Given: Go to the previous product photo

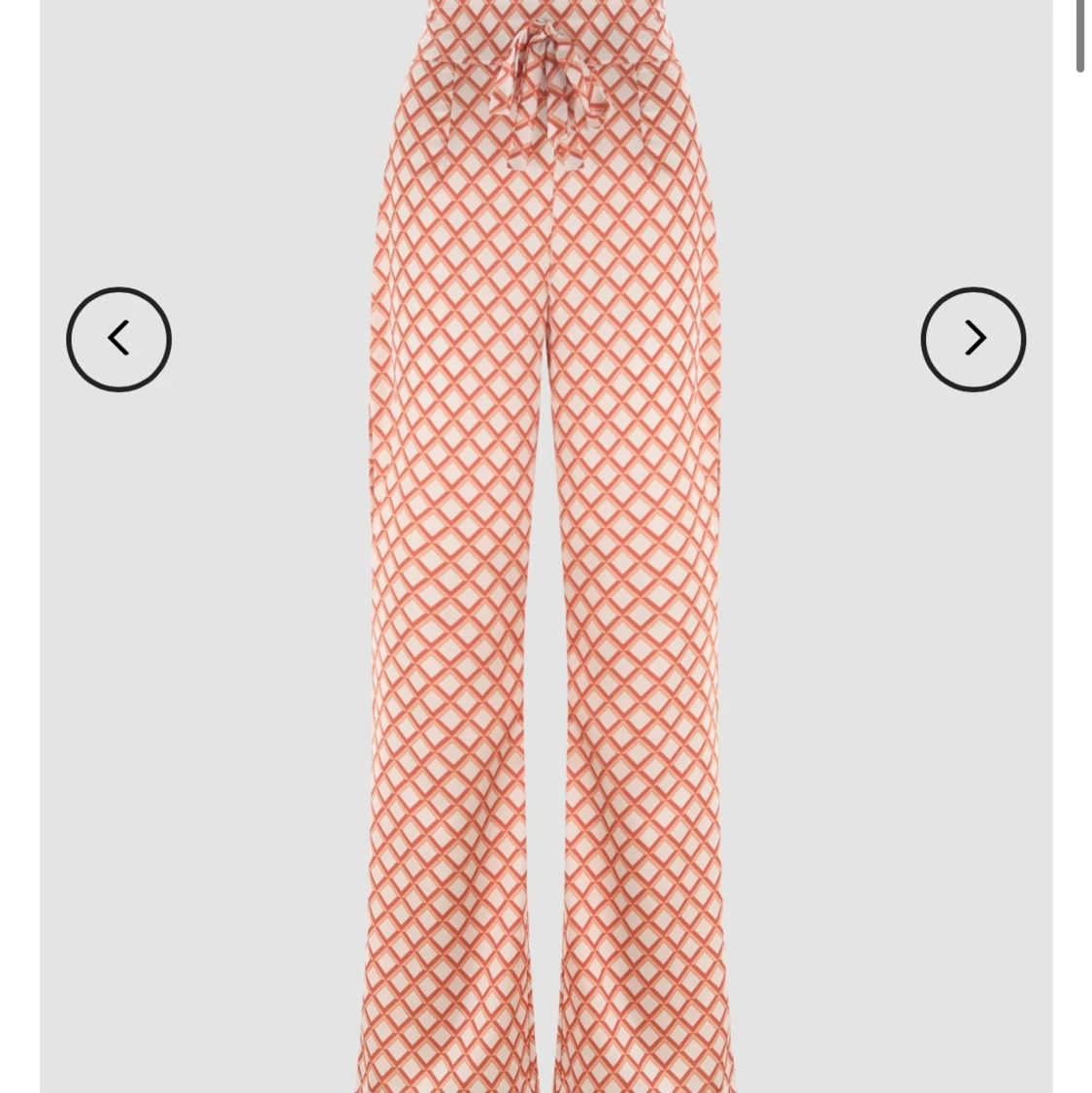Looking at the screenshot, I should [x=118, y=340].
